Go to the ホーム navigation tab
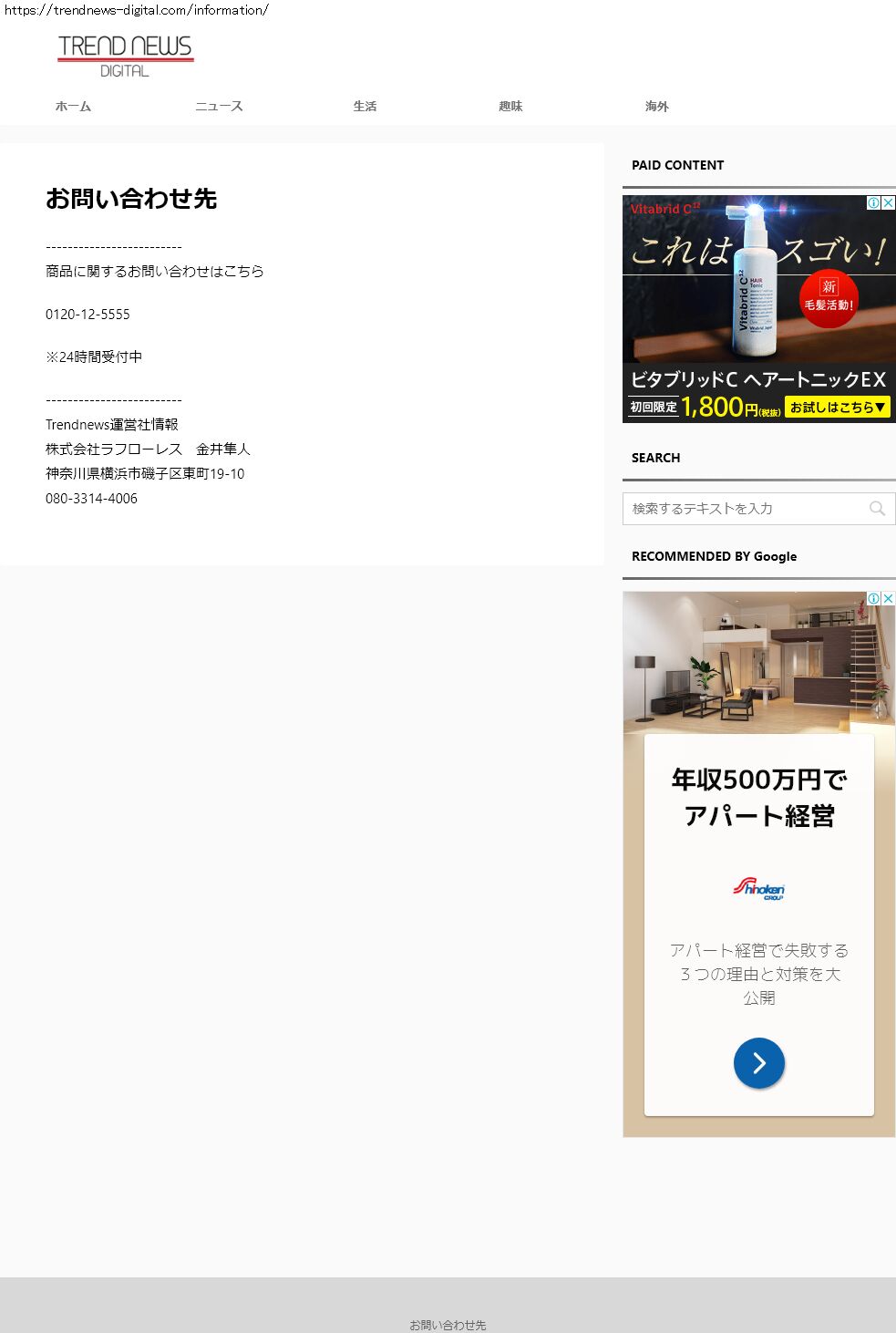Image resolution: width=896 pixels, height=1333 pixels. (73, 107)
